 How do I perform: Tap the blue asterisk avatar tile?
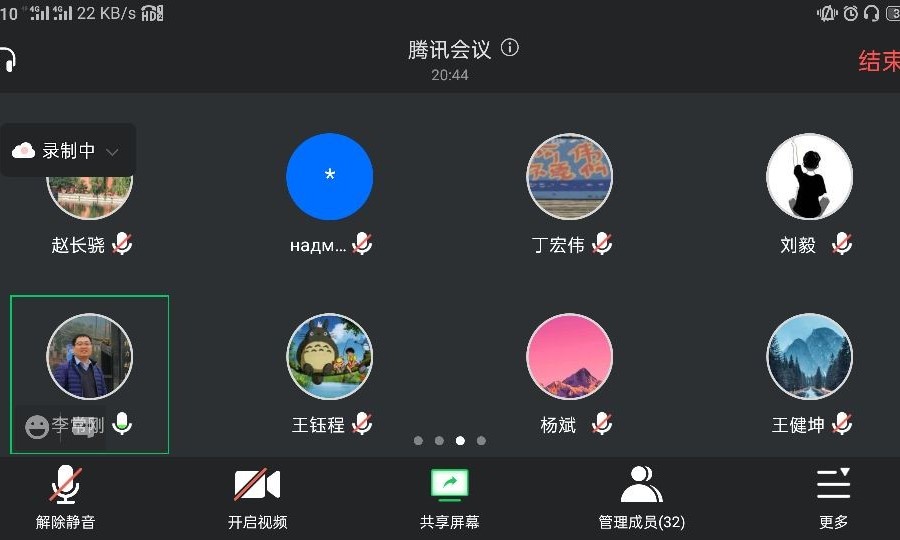pos(329,177)
